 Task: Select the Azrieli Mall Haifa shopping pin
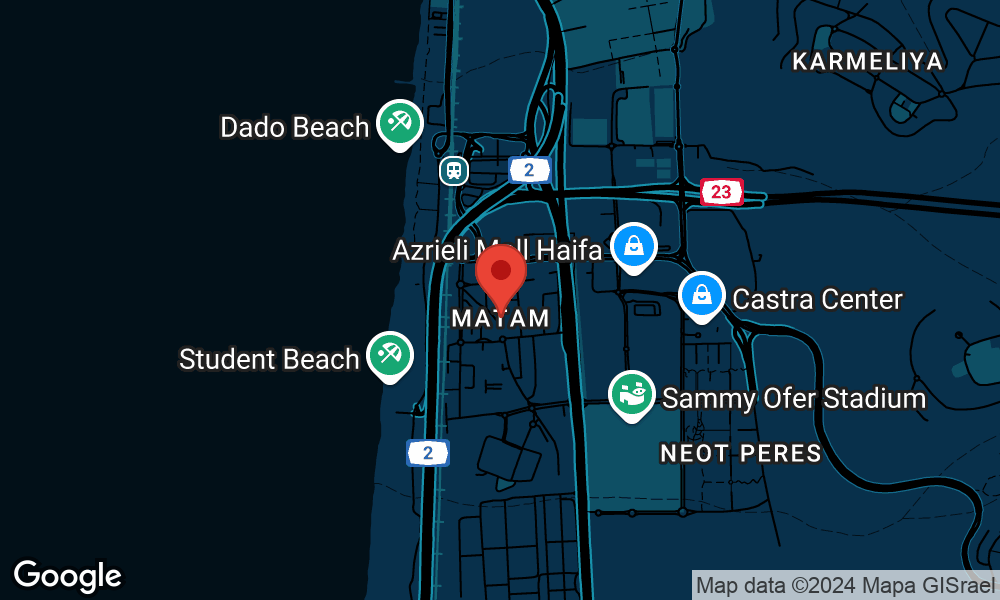point(634,245)
